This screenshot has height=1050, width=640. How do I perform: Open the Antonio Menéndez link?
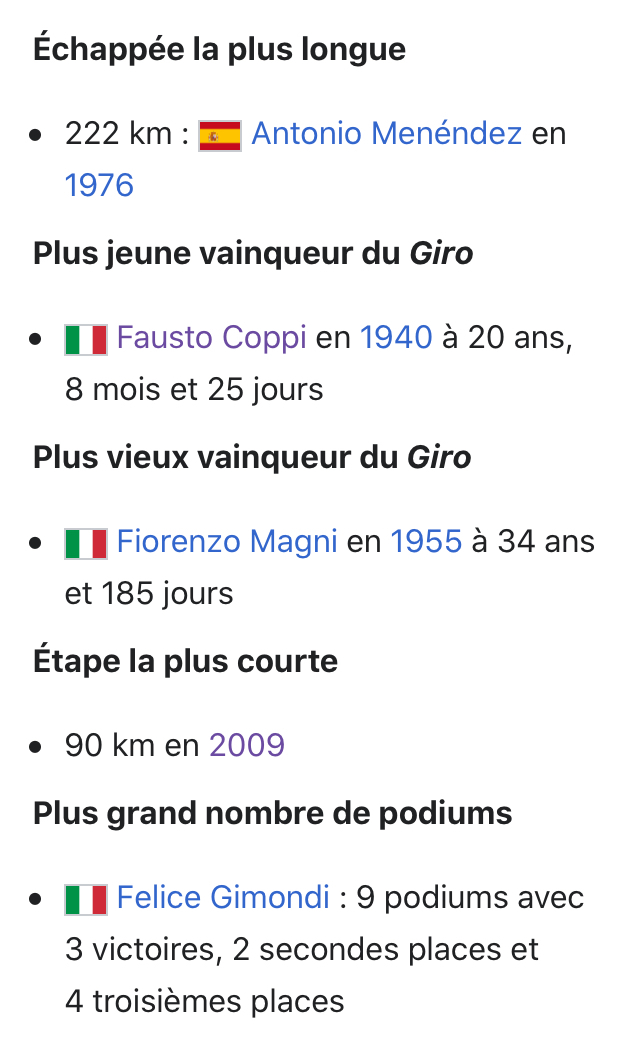386,133
